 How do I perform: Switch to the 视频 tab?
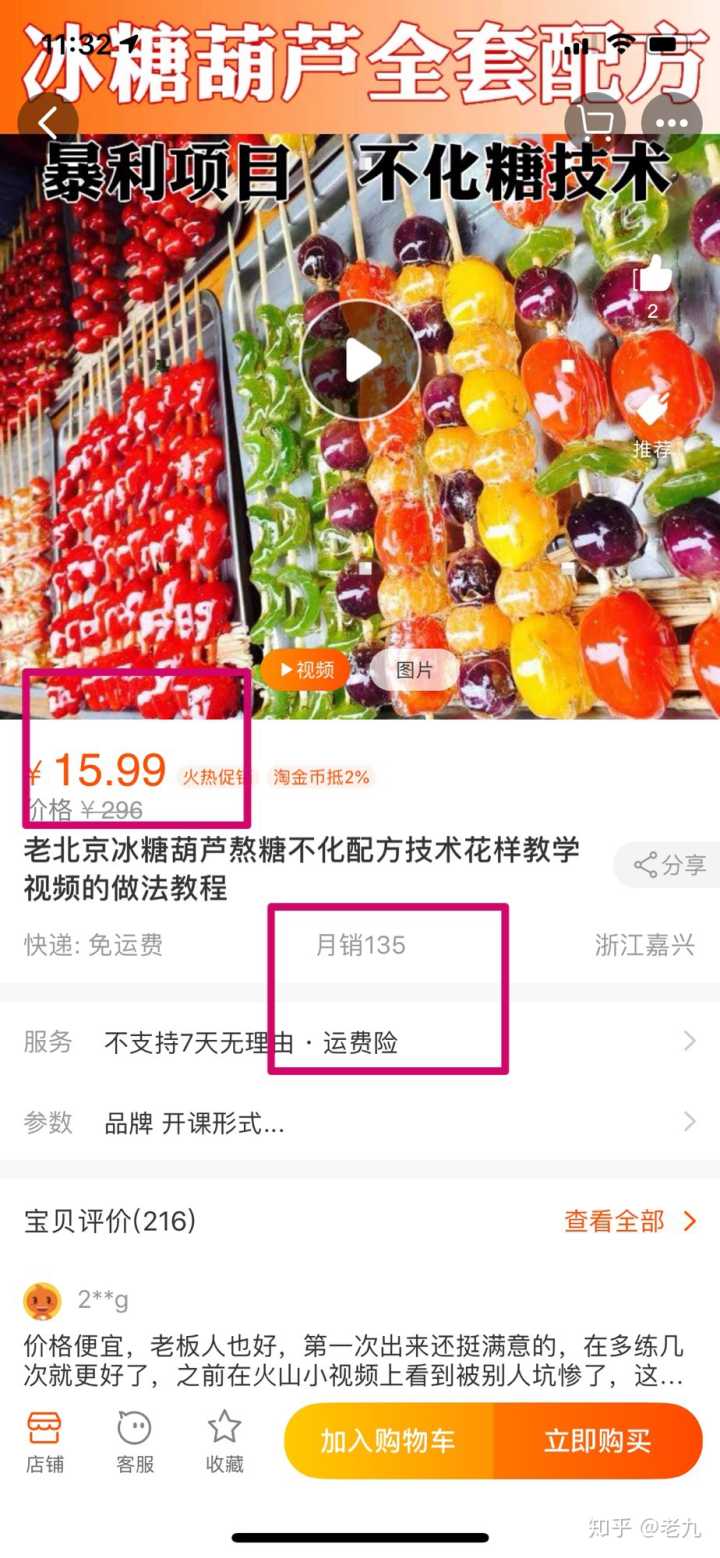pyautogui.click(x=306, y=670)
